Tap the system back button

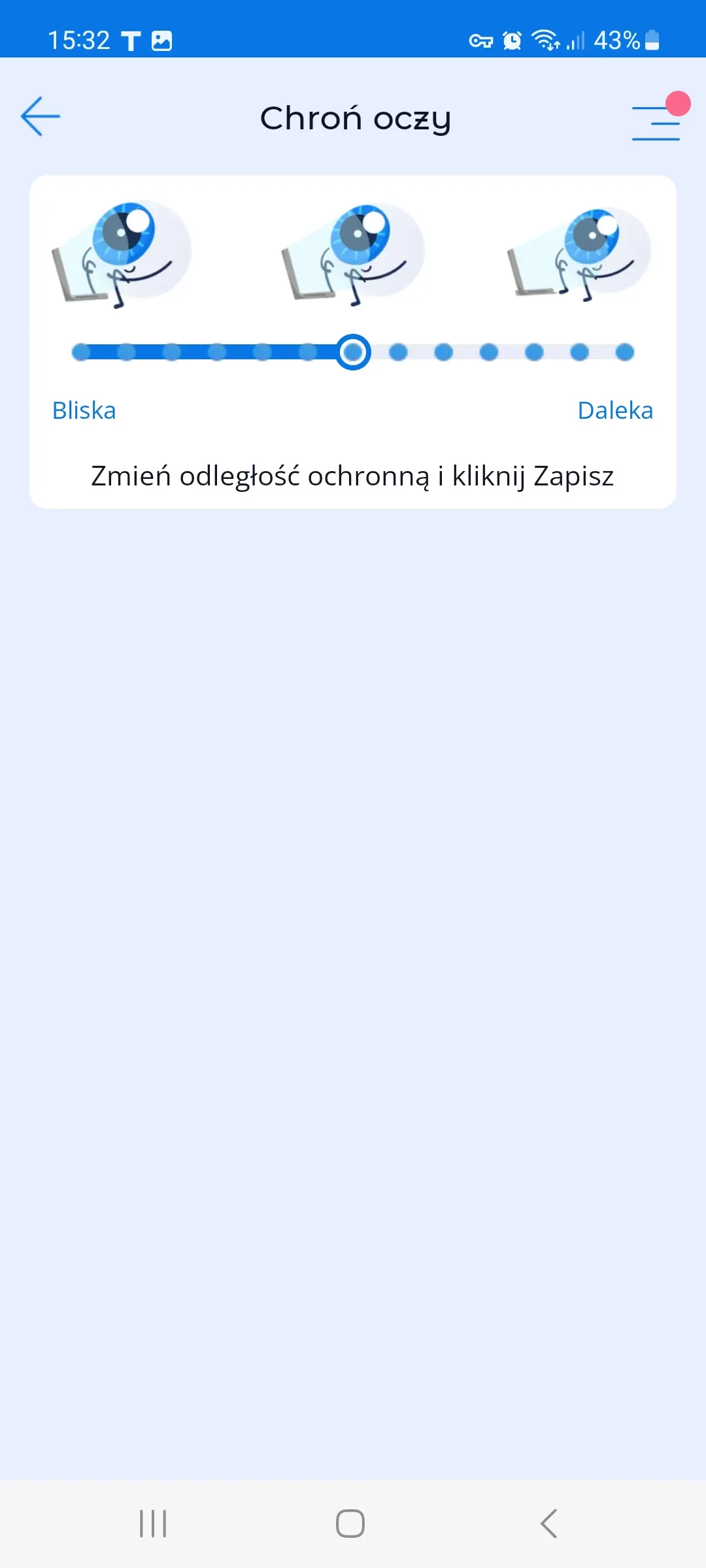548,1524
